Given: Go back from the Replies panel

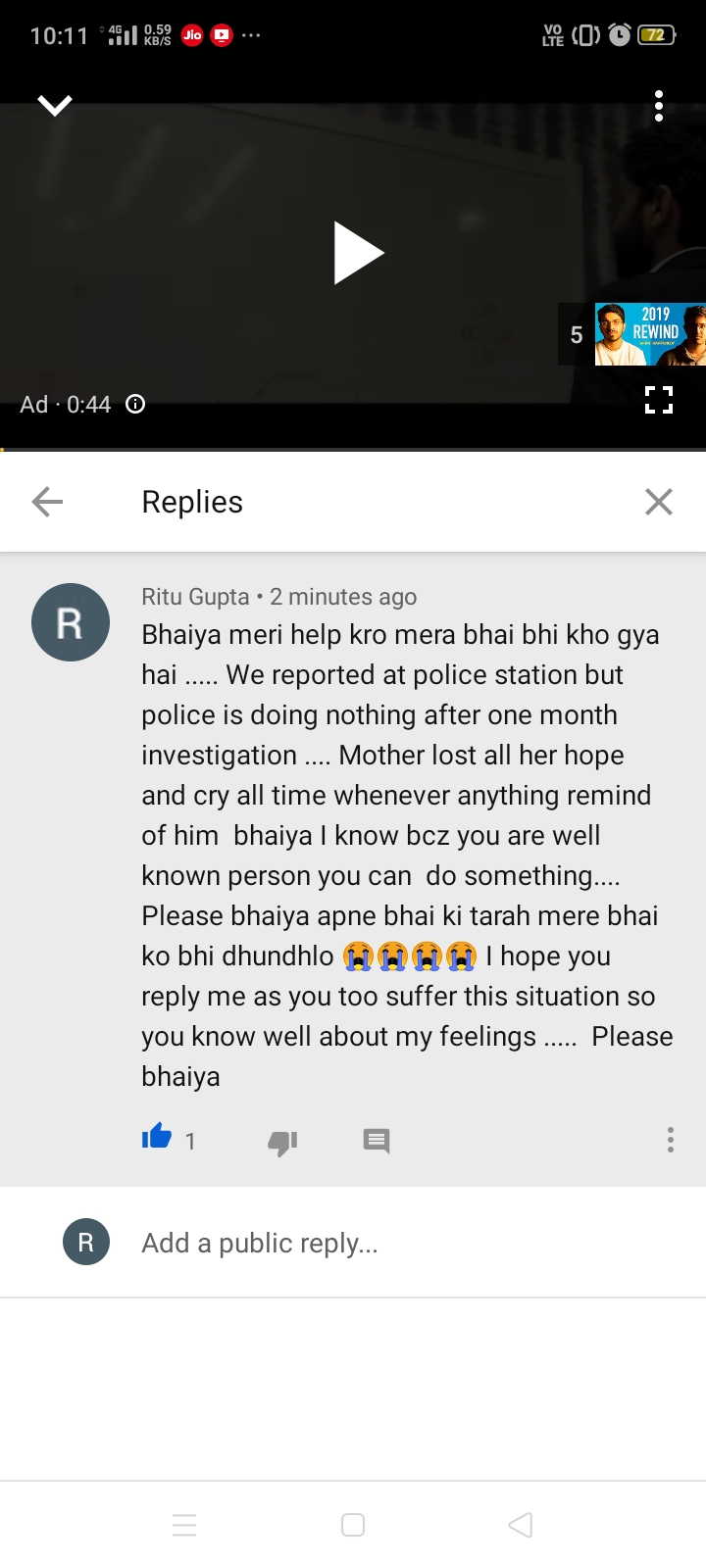Looking at the screenshot, I should click(x=47, y=502).
